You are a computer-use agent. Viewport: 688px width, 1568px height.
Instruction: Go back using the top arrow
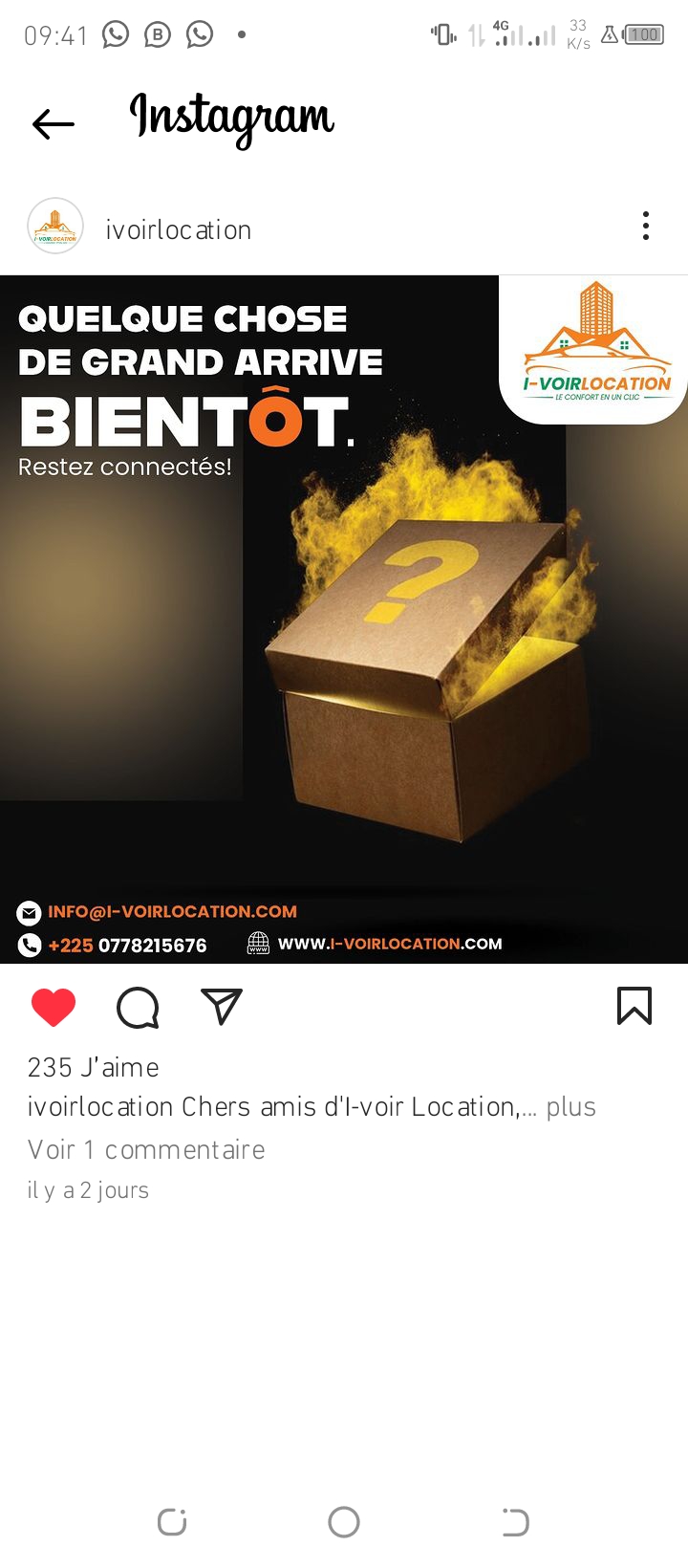pyautogui.click(x=54, y=123)
